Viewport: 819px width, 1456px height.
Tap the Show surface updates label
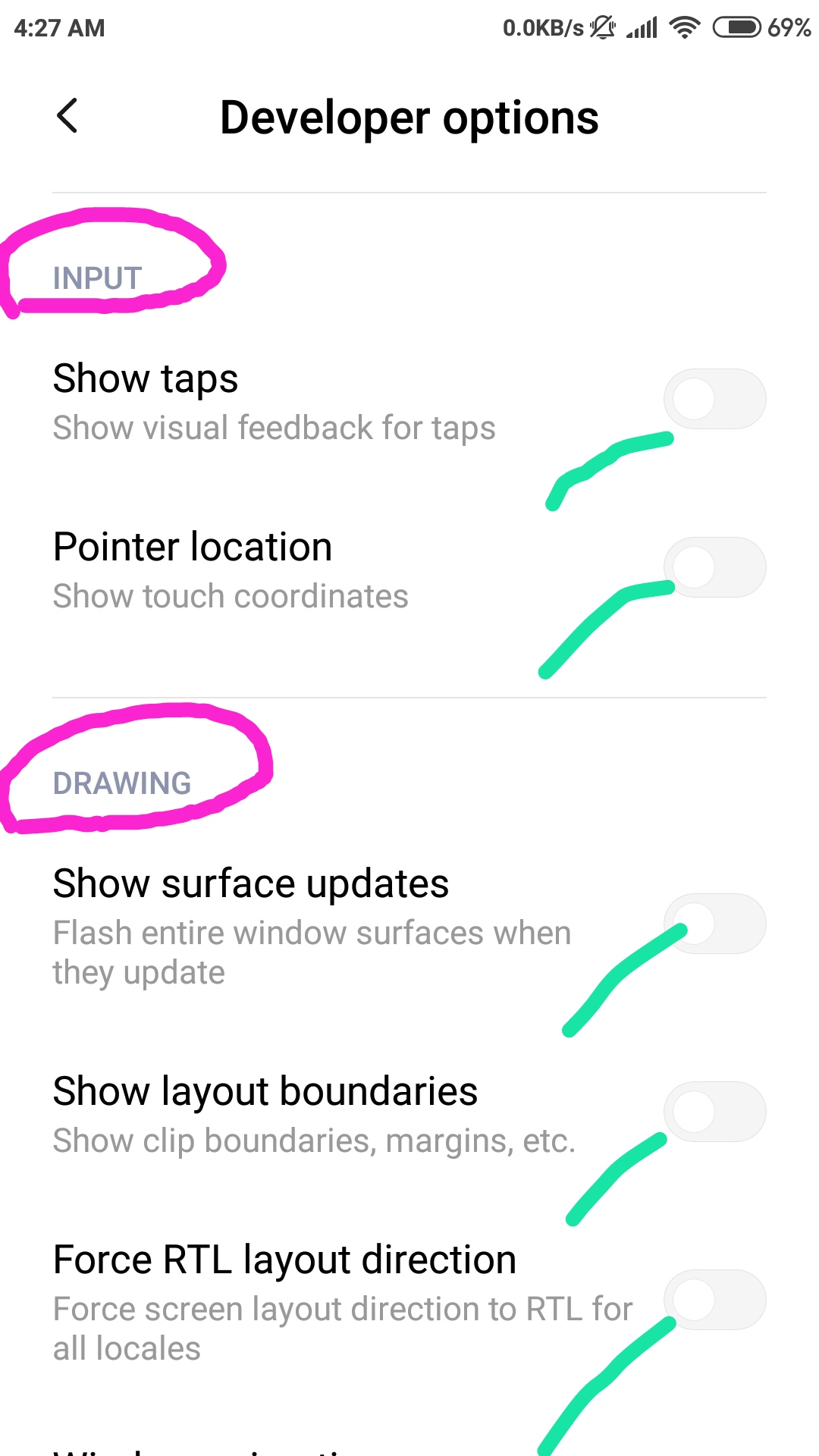[x=251, y=882]
